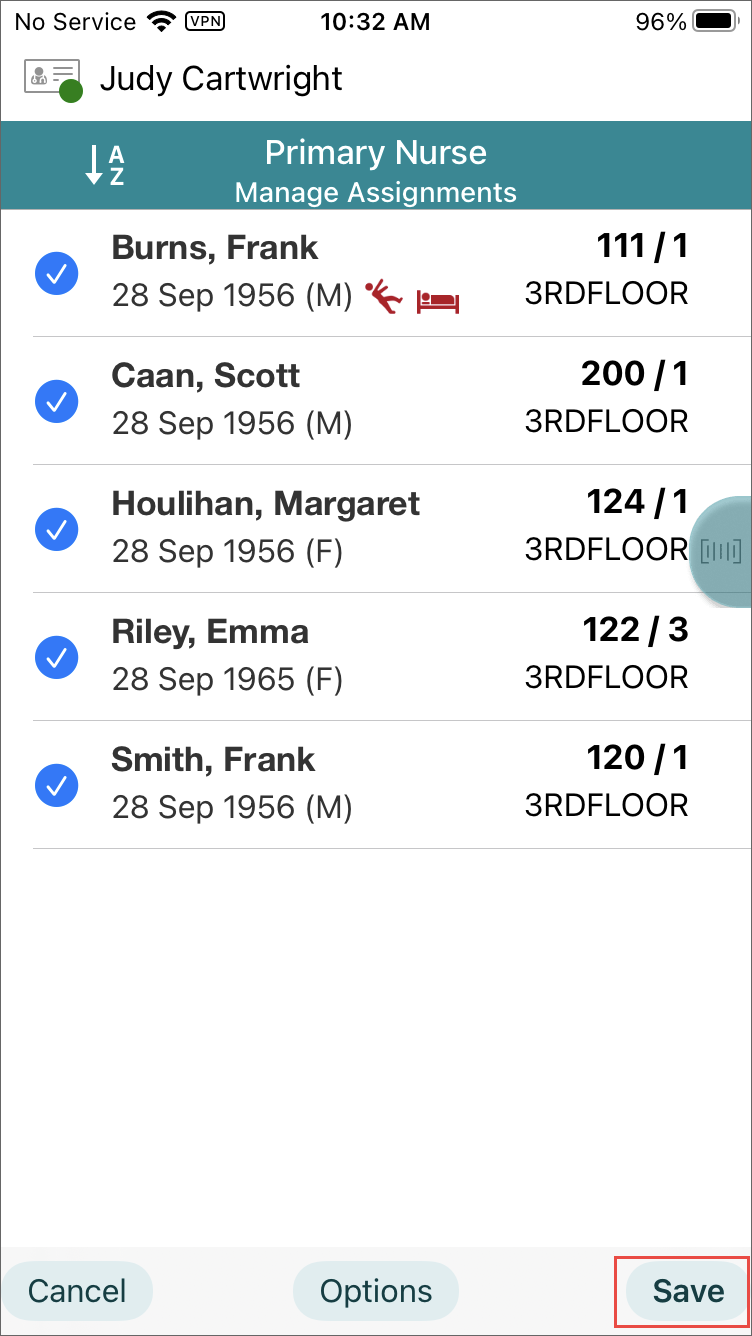Uncheck Burns, Frank assignment
Image resolution: width=752 pixels, height=1336 pixels.
pos(57,273)
